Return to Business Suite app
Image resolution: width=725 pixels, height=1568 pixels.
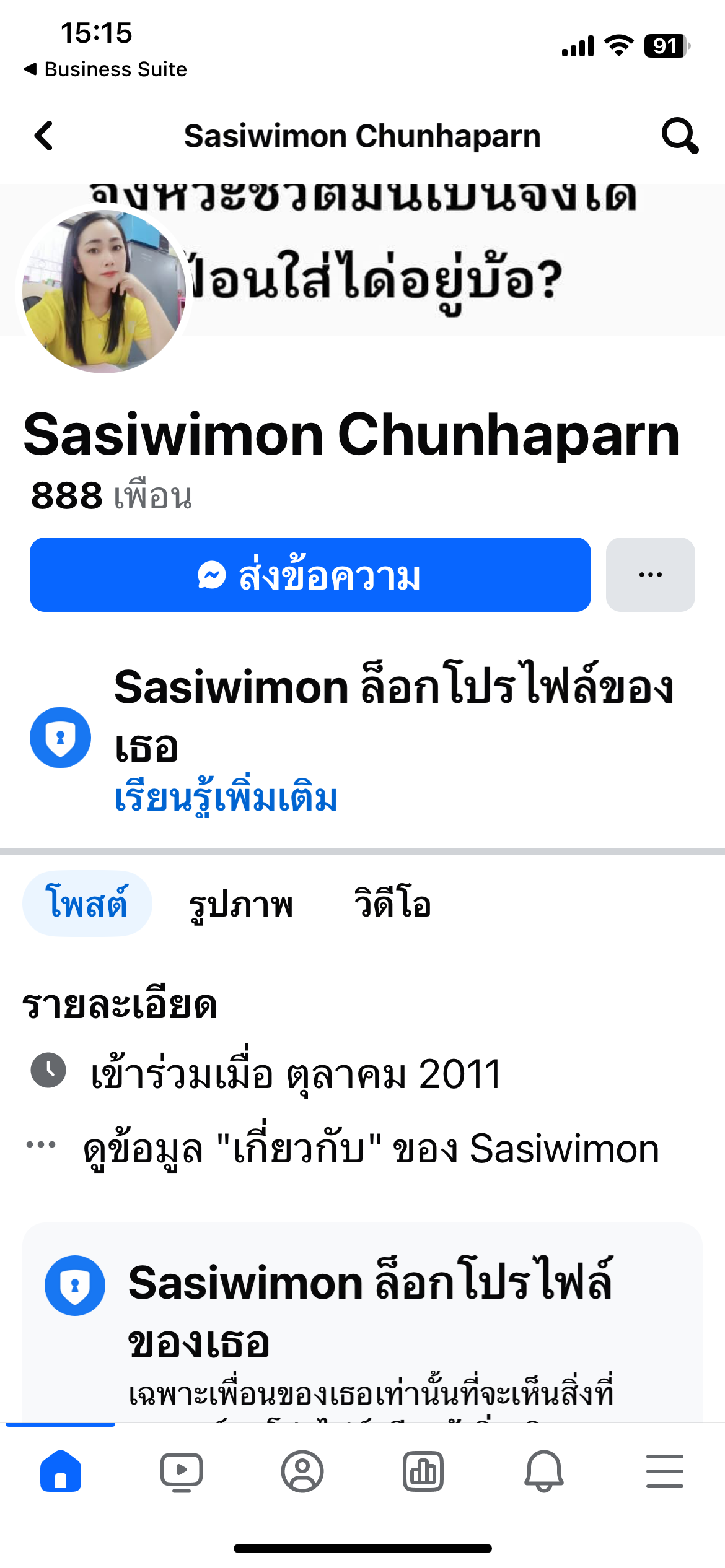105,69
